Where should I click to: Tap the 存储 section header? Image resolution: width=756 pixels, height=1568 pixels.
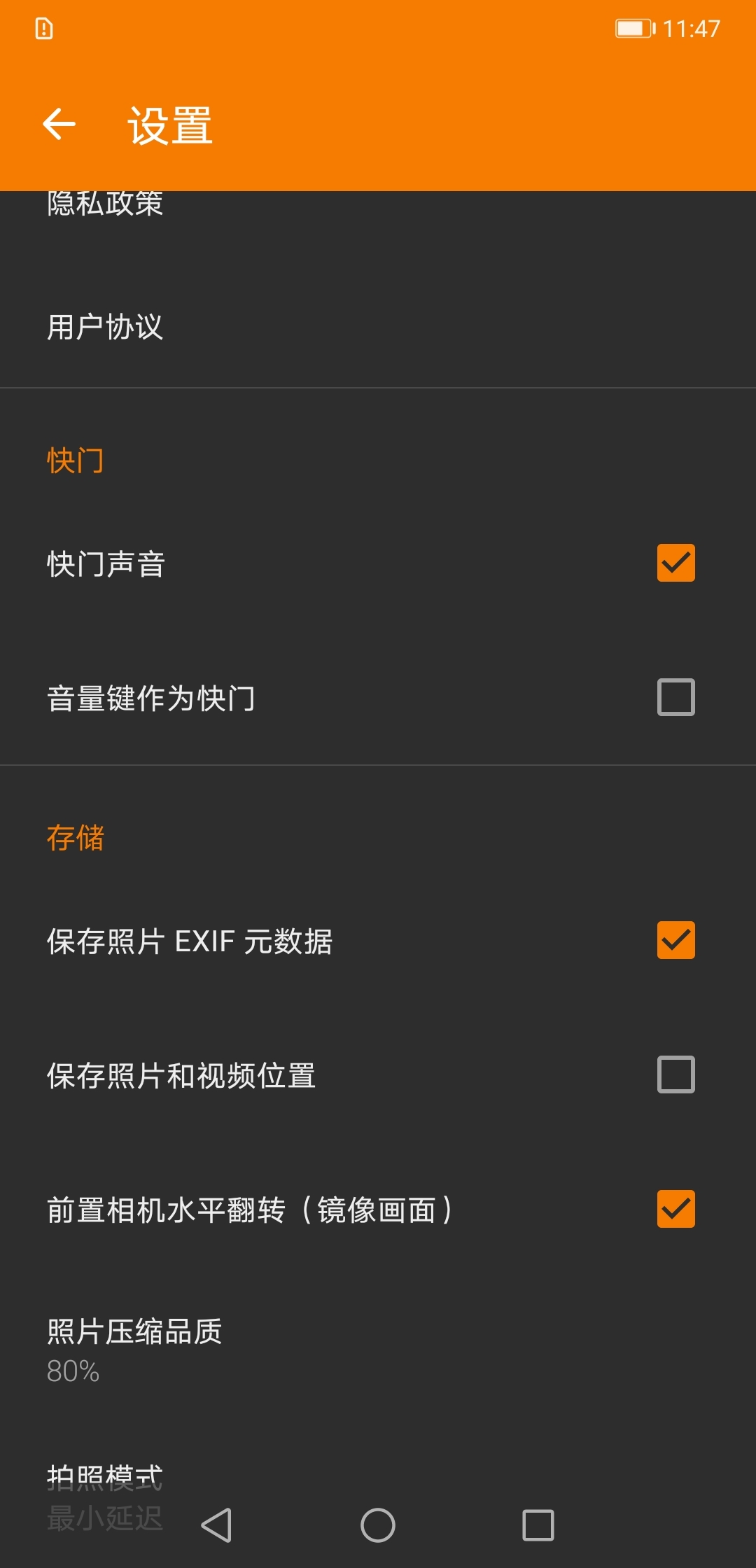coord(74,839)
